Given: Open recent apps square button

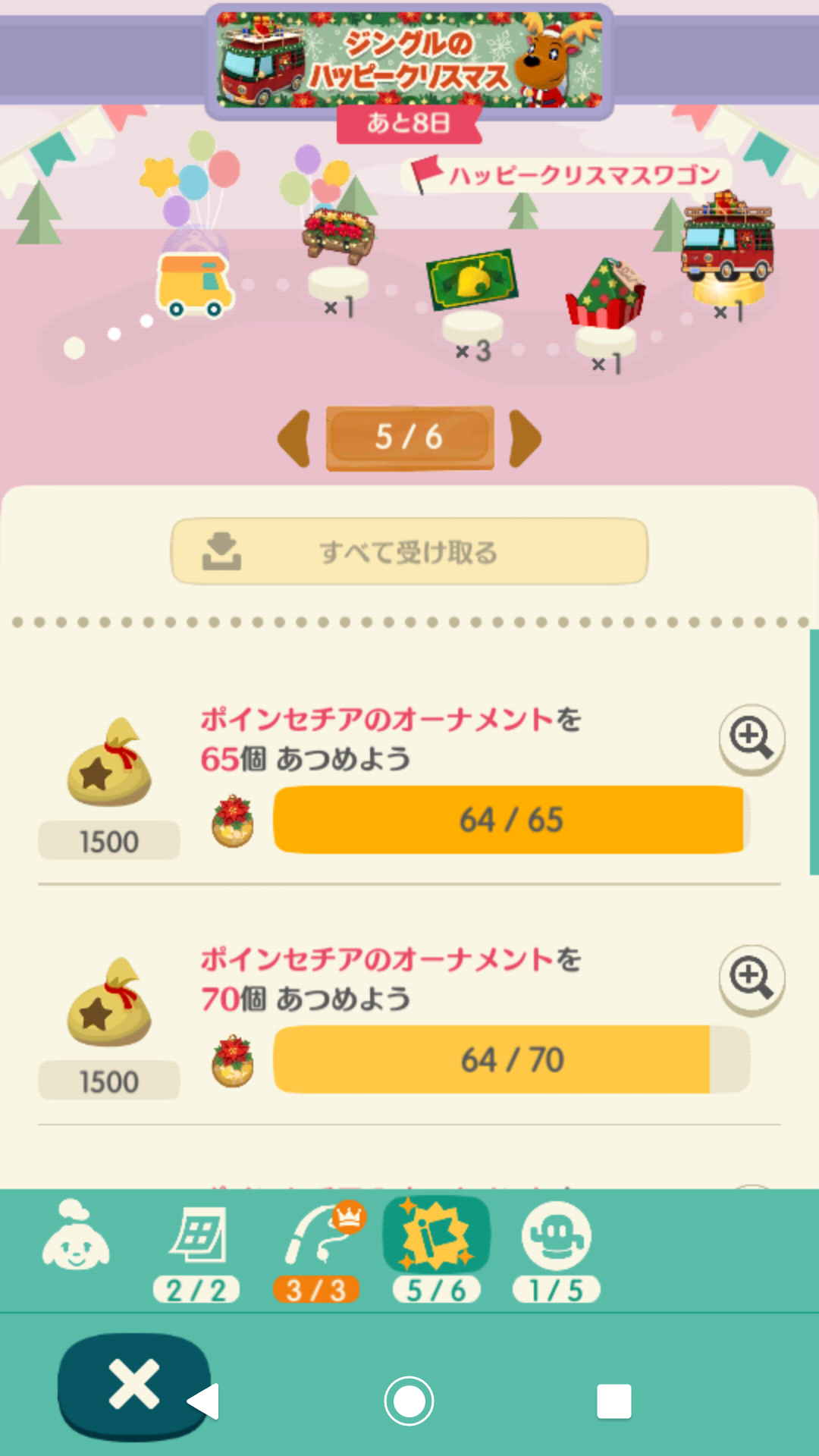Looking at the screenshot, I should 614,1401.
